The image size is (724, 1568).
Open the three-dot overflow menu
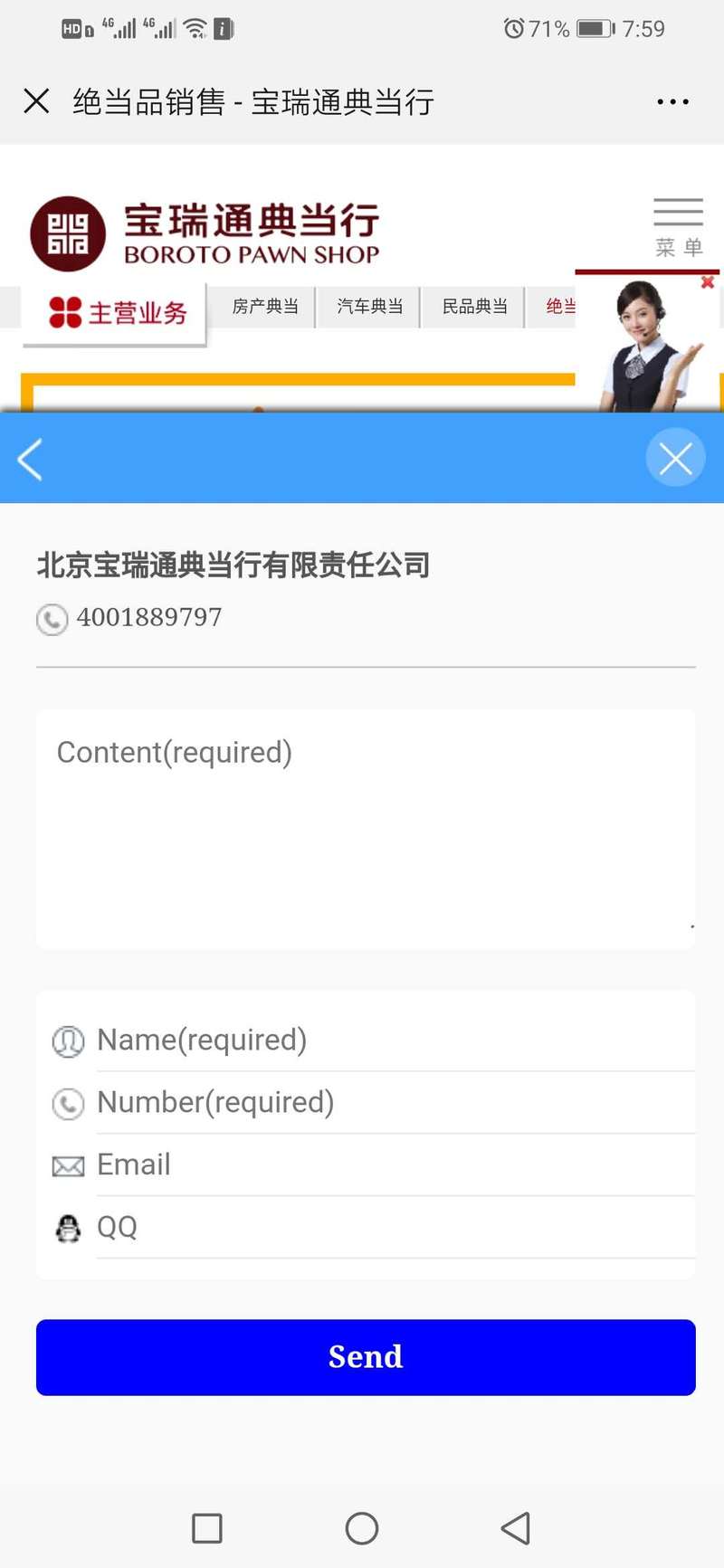tap(672, 102)
